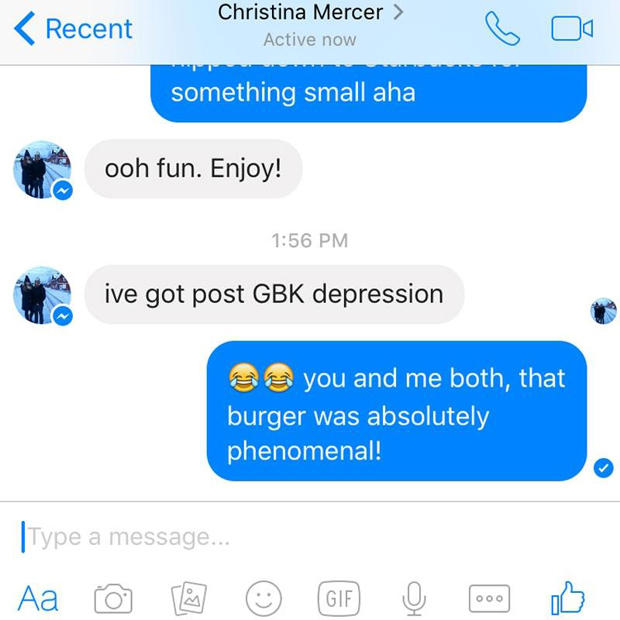Send a thumbs-up like
This screenshot has width=620, height=620.
tap(567, 598)
